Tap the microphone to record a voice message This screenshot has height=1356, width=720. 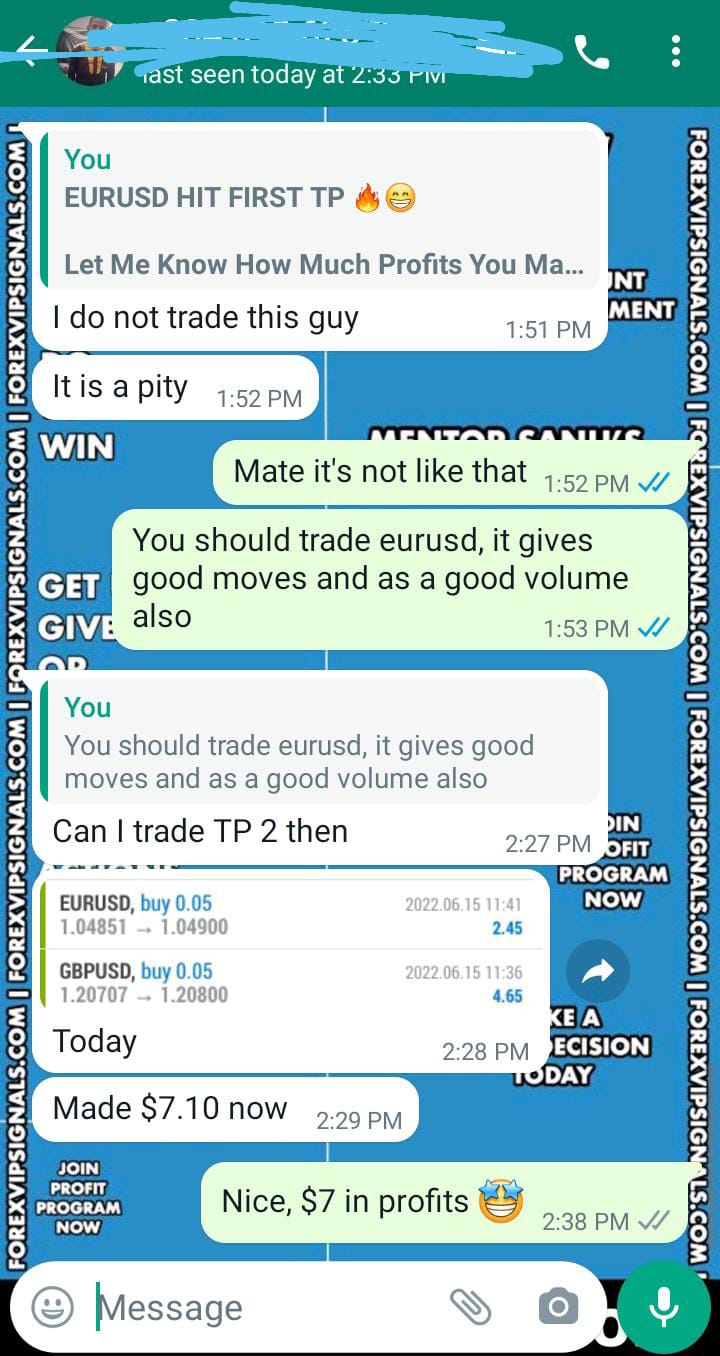[663, 1306]
